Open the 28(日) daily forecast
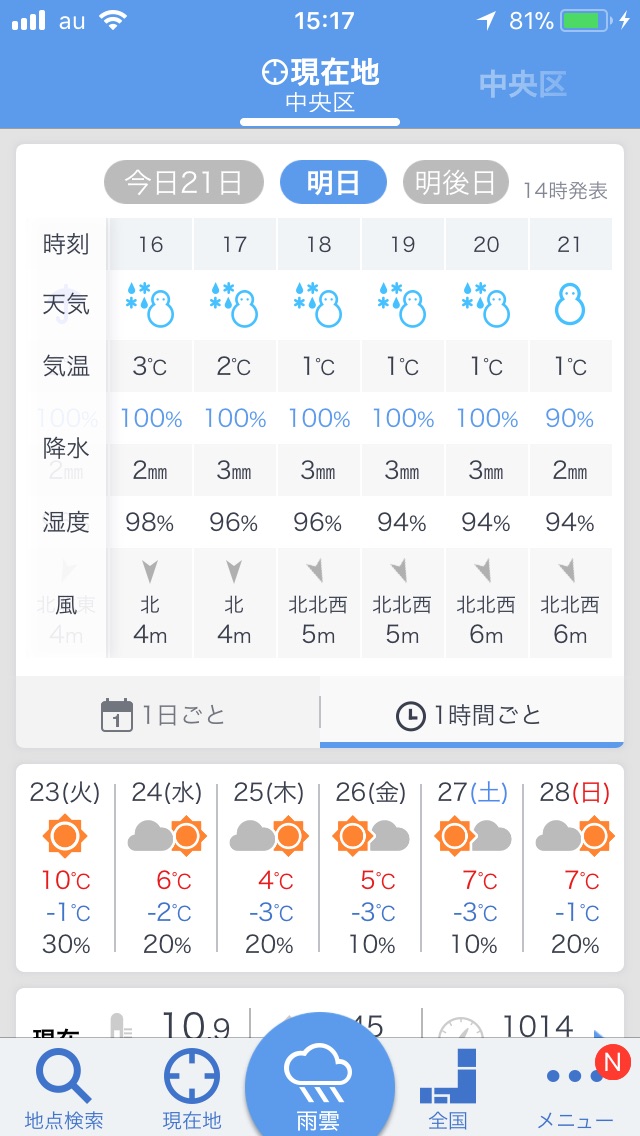 pyautogui.click(x=575, y=868)
